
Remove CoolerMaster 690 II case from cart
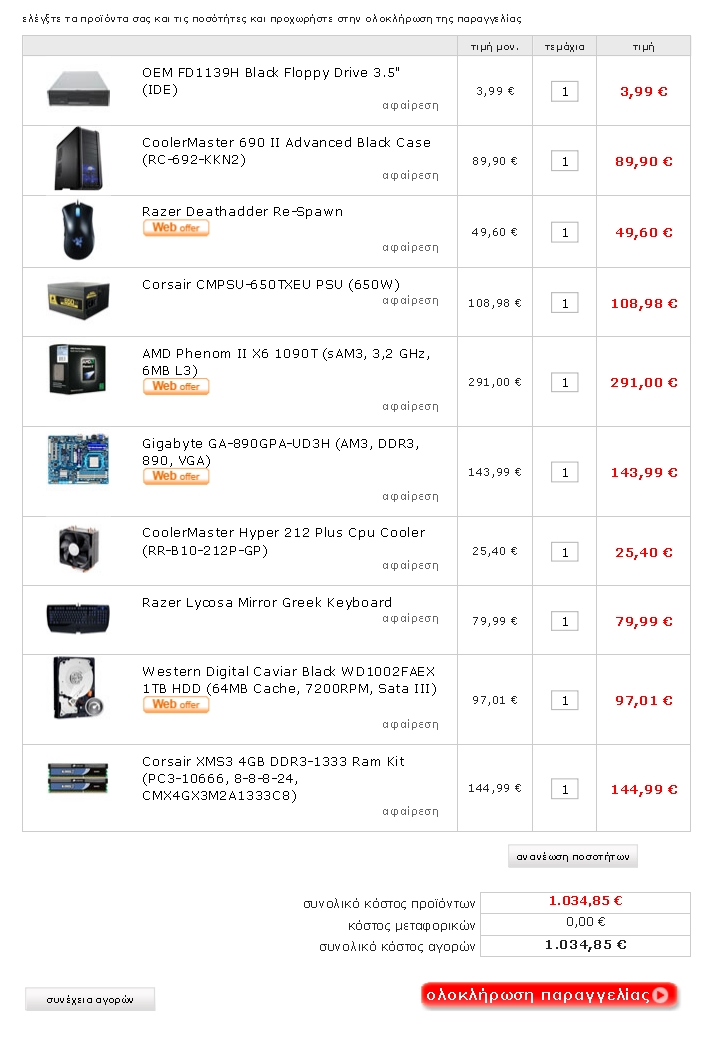[x=410, y=175]
